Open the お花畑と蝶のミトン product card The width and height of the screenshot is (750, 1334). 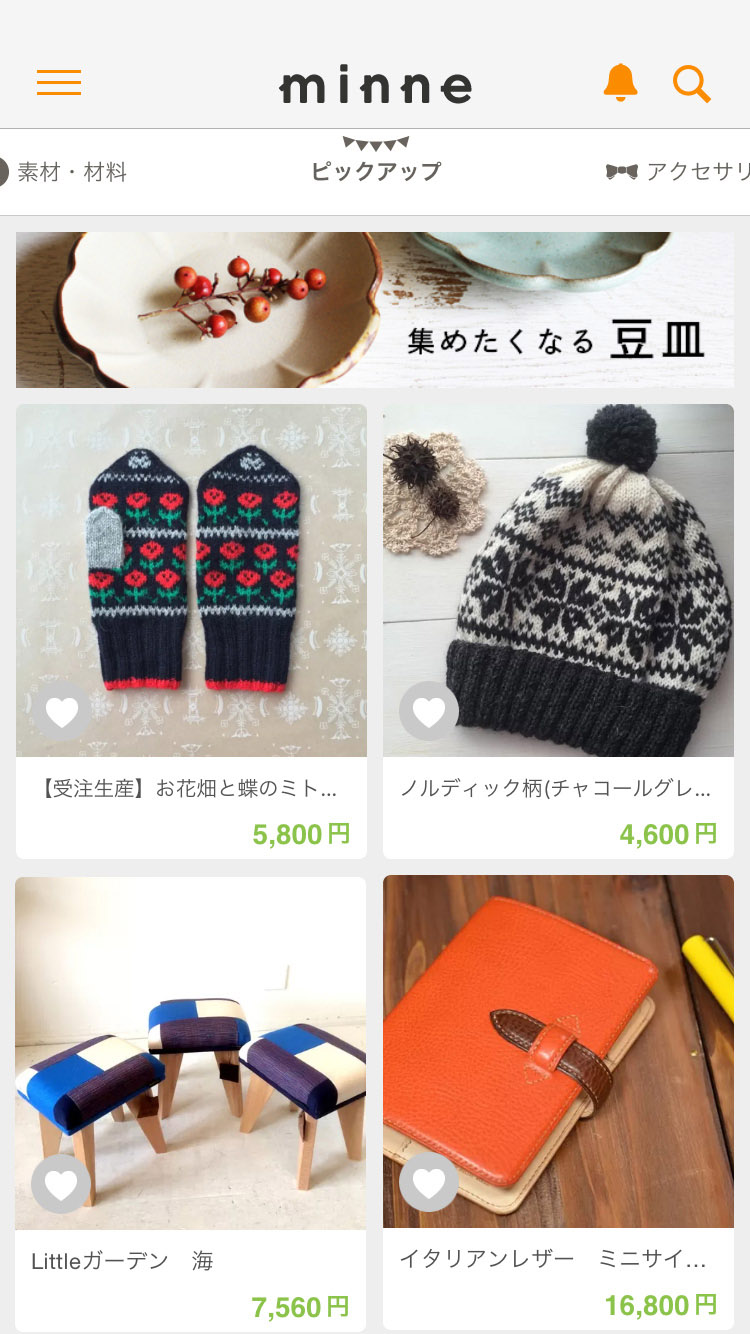pyautogui.click(x=191, y=580)
